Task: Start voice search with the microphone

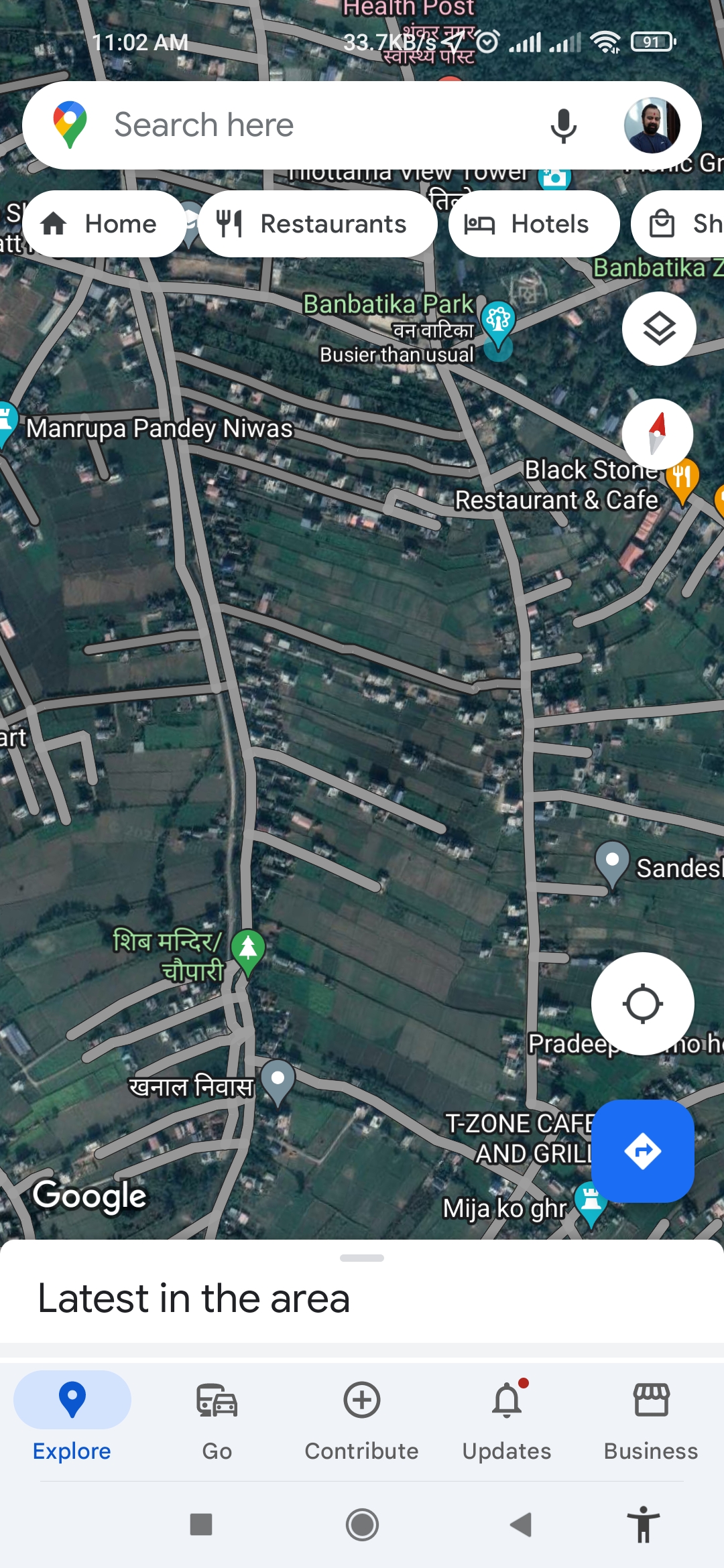Action: 563,125
